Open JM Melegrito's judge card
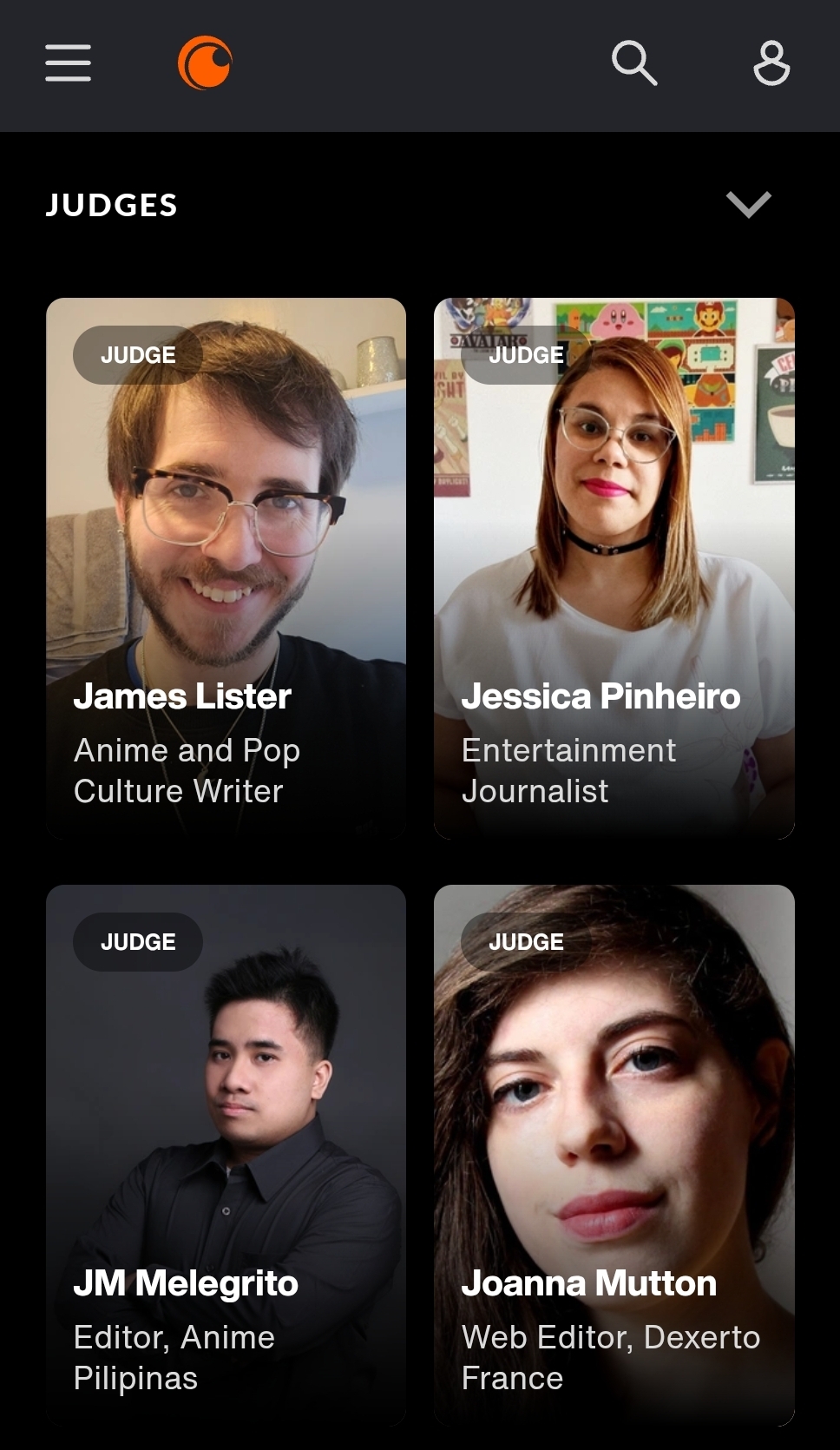 point(226,1155)
